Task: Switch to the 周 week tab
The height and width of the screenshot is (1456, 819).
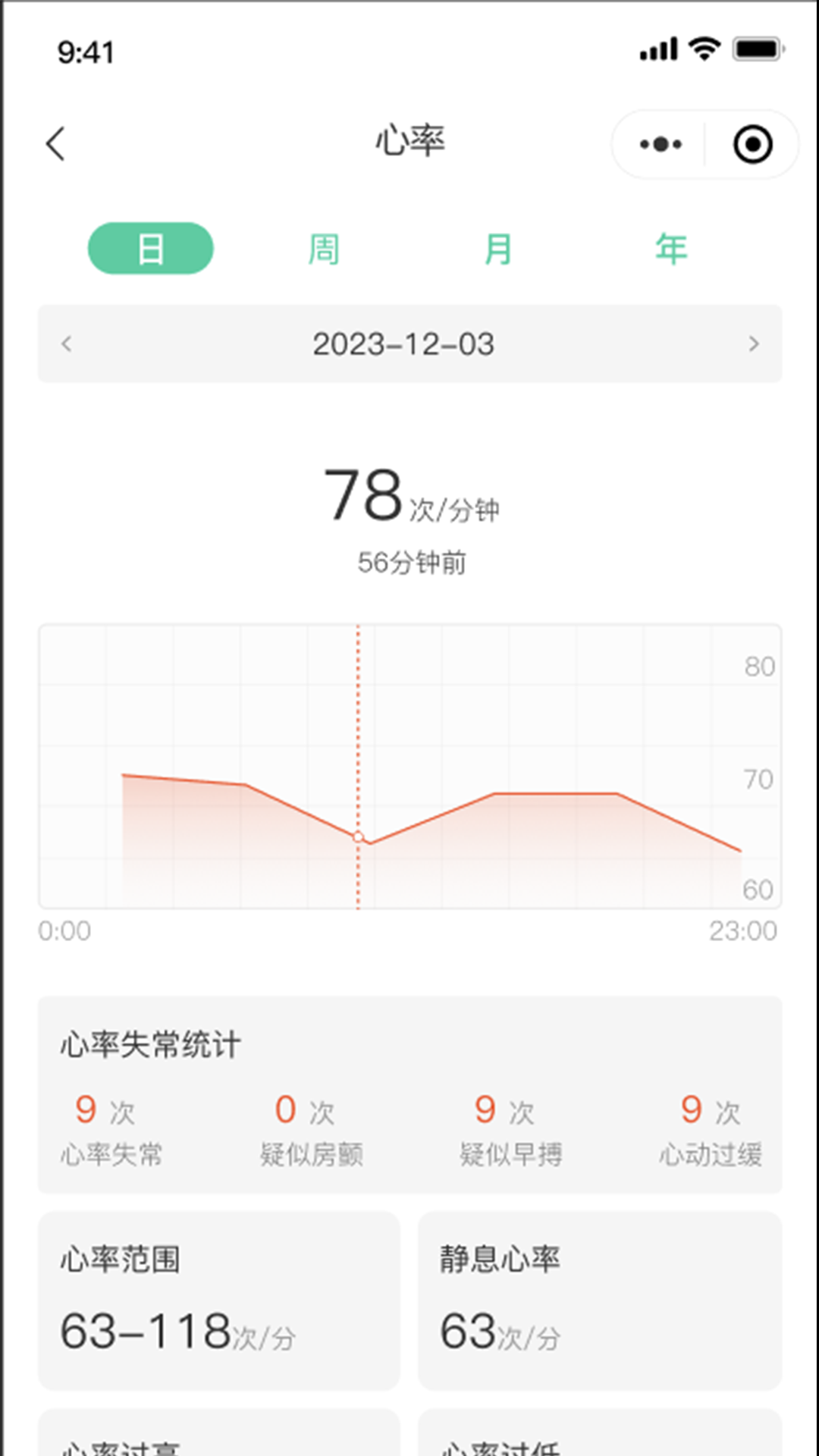Action: pos(324,249)
